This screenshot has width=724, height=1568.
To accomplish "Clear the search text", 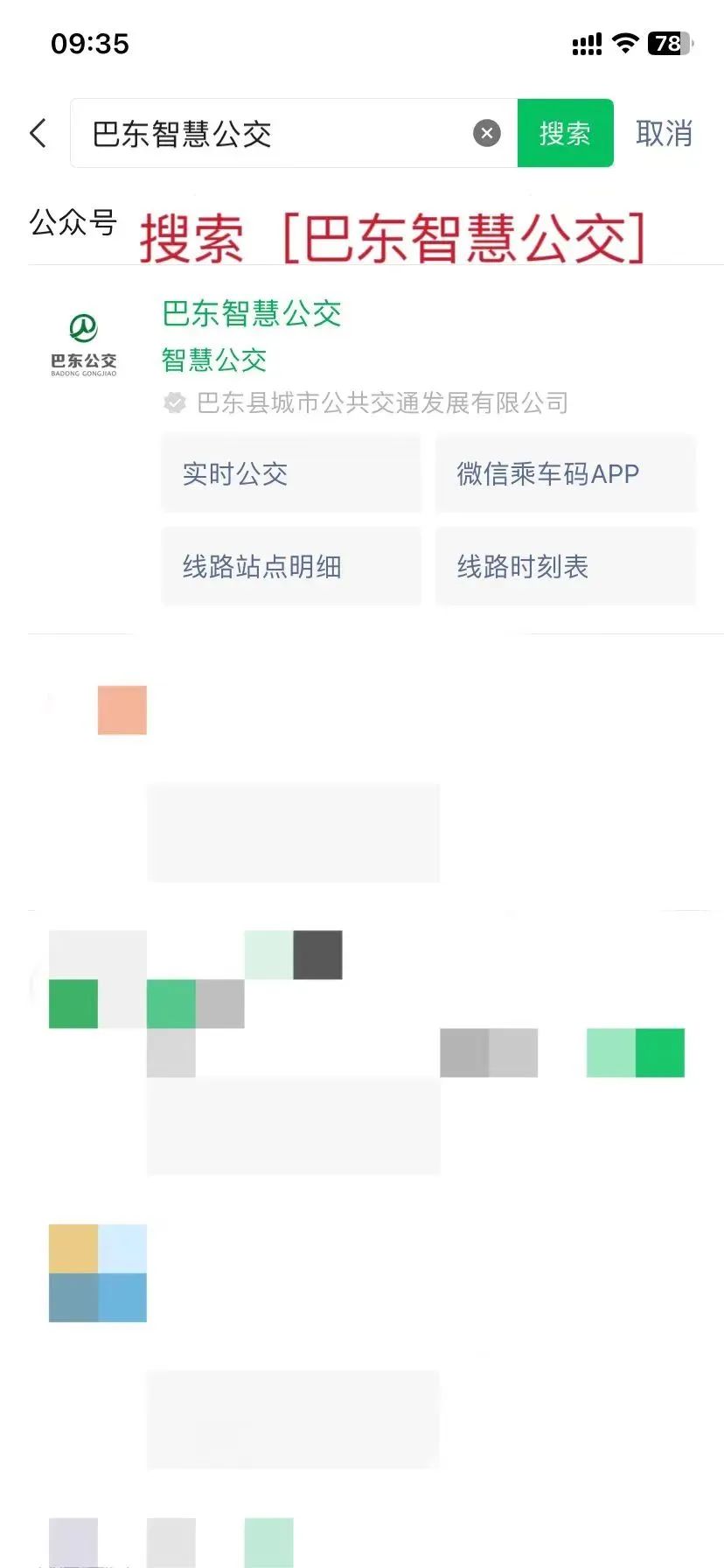I will (x=487, y=133).
